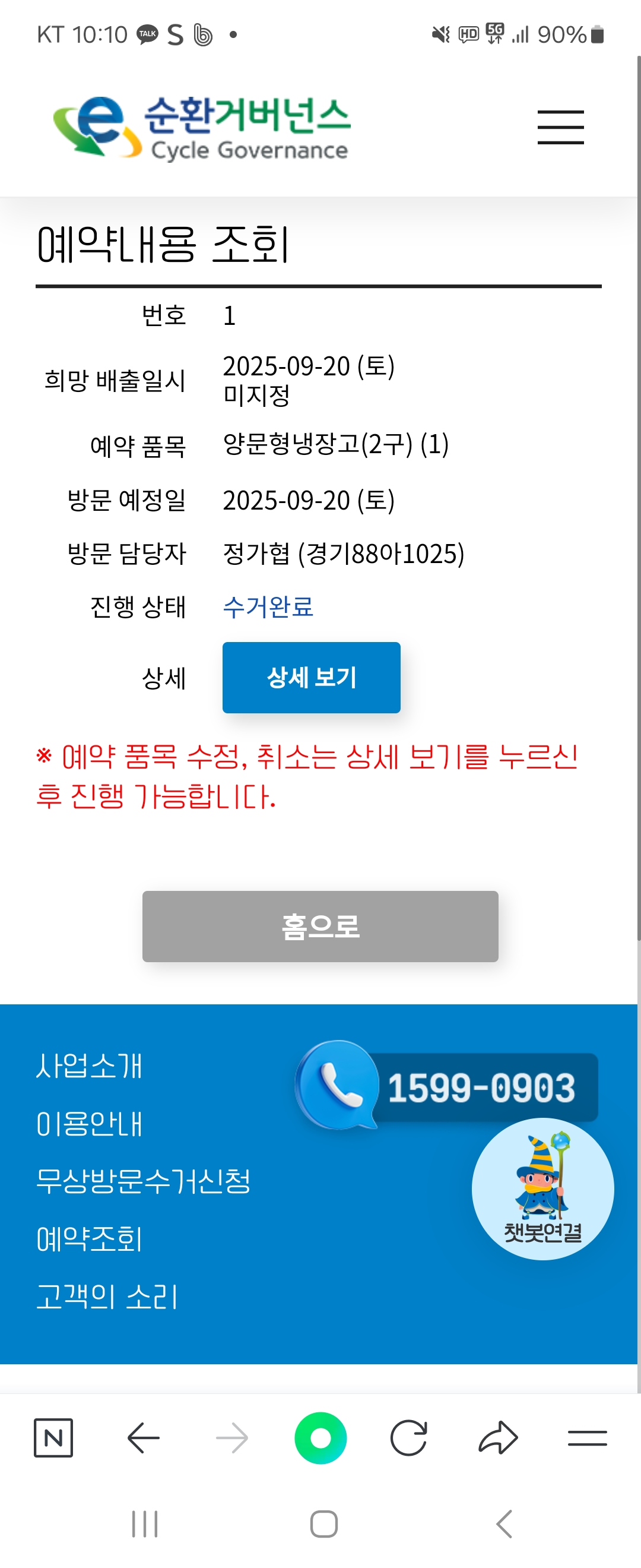Screen dimensions: 641x1568
Task: Open the 사업소개 footer link
Action: [90, 1066]
